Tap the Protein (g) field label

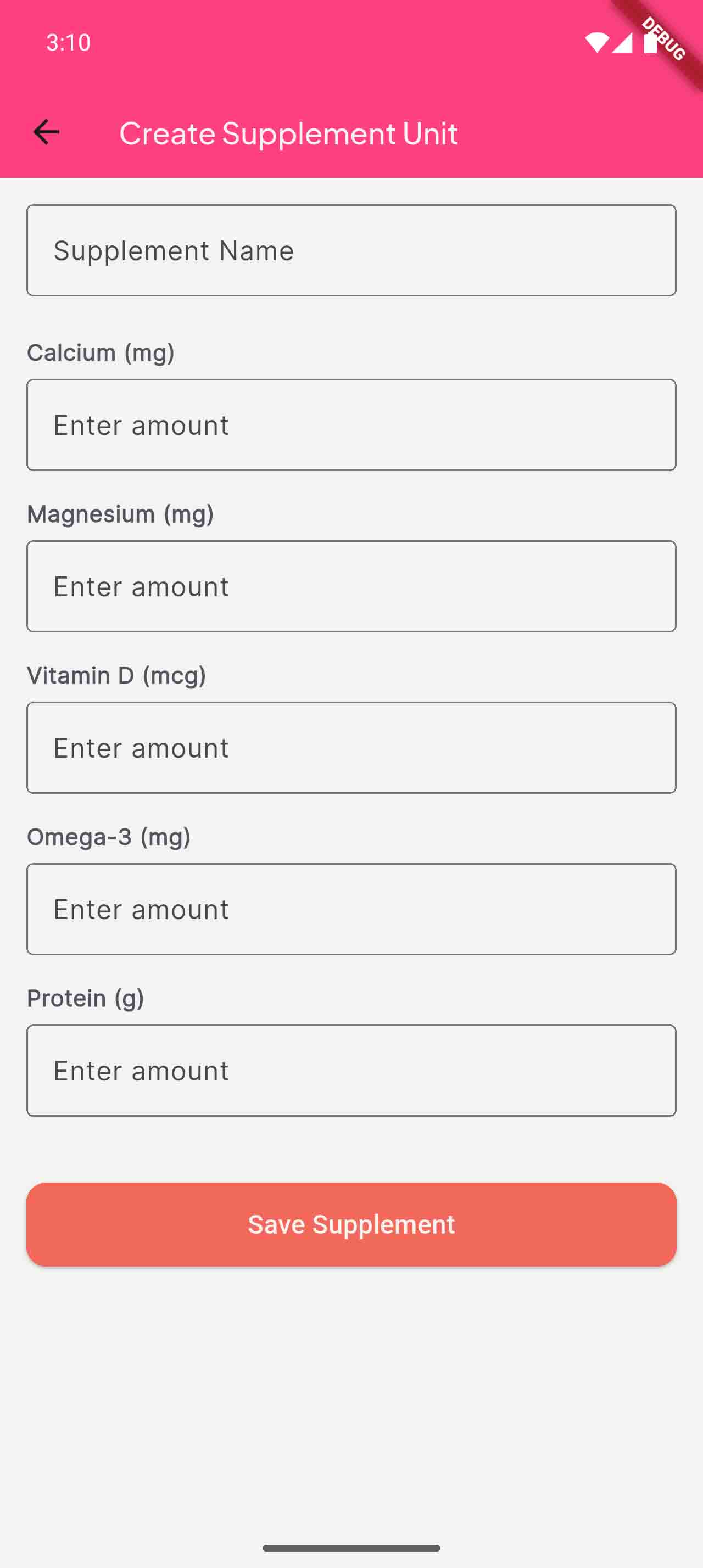coord(86,998)
